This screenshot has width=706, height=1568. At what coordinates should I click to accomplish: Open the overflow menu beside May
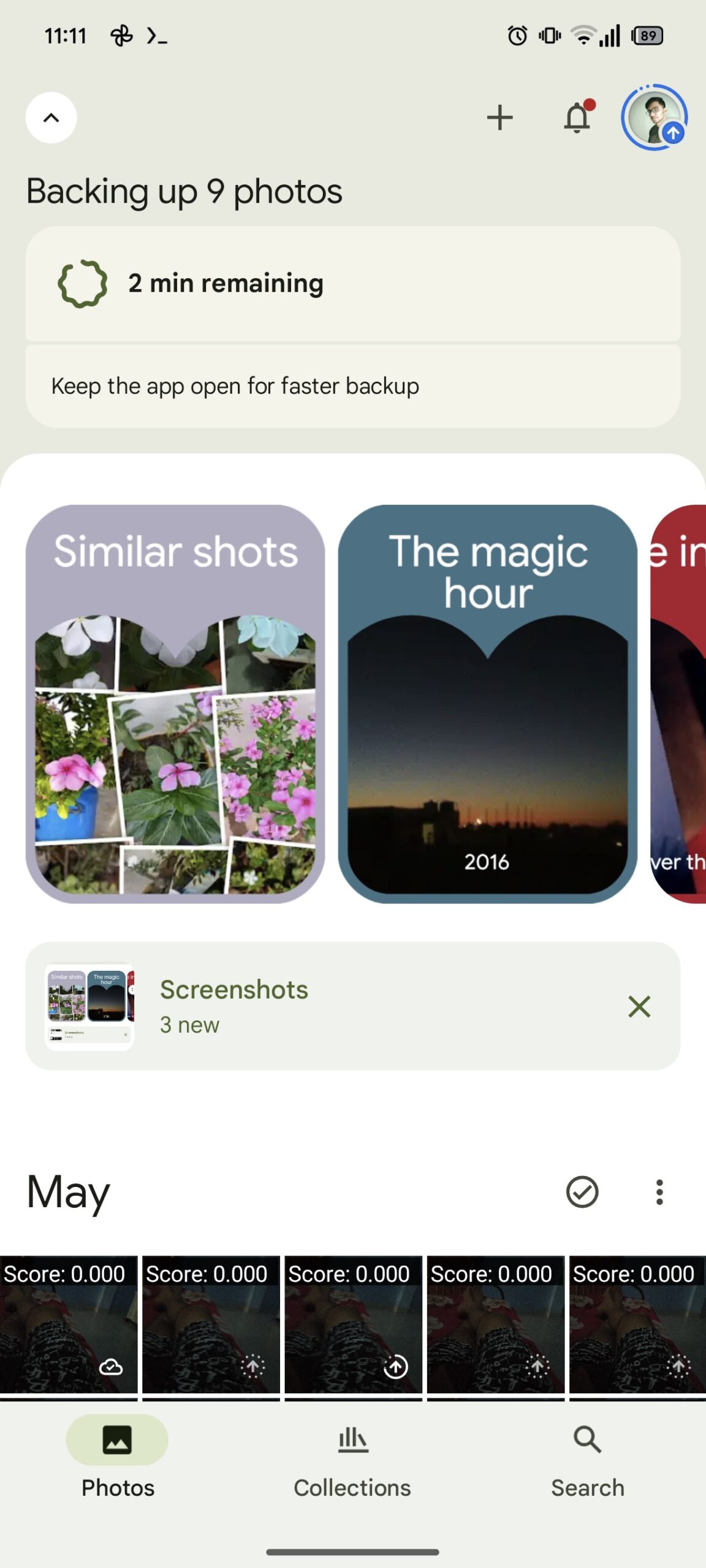click(659, 1192)
